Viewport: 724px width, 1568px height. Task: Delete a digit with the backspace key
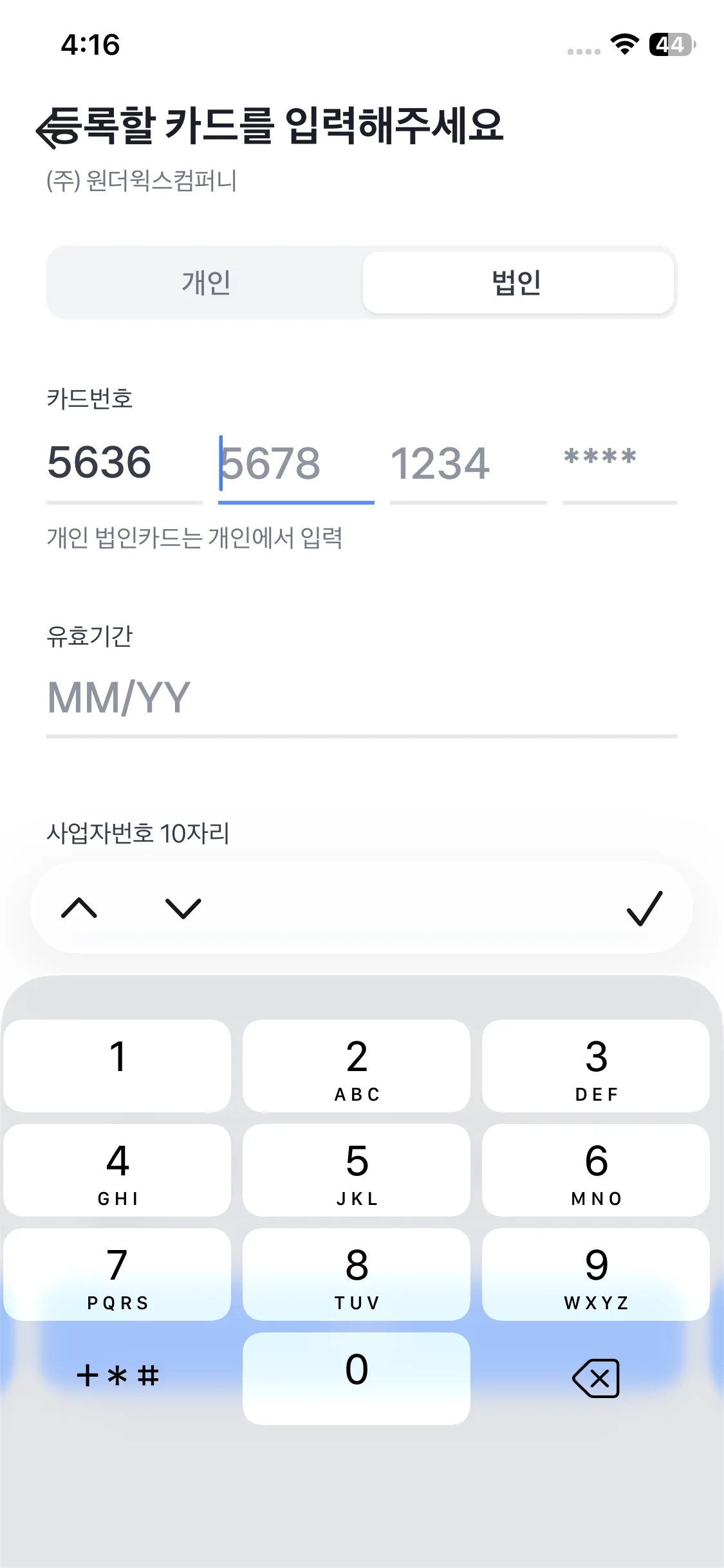[596, 1379]
